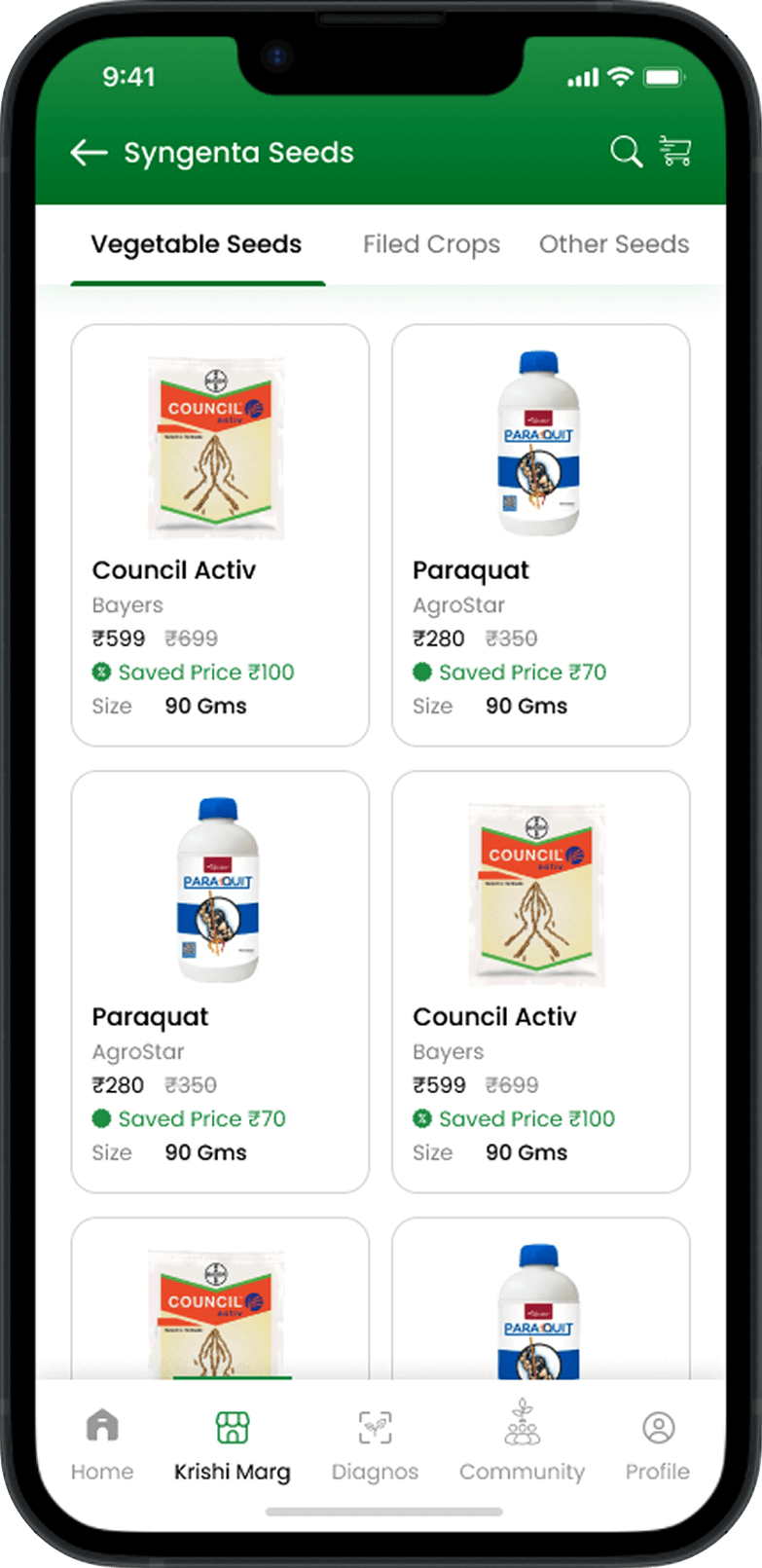Go back using the arrow icon
The width and height of the screenshot is (762, 1568).
tap(89, 152)
